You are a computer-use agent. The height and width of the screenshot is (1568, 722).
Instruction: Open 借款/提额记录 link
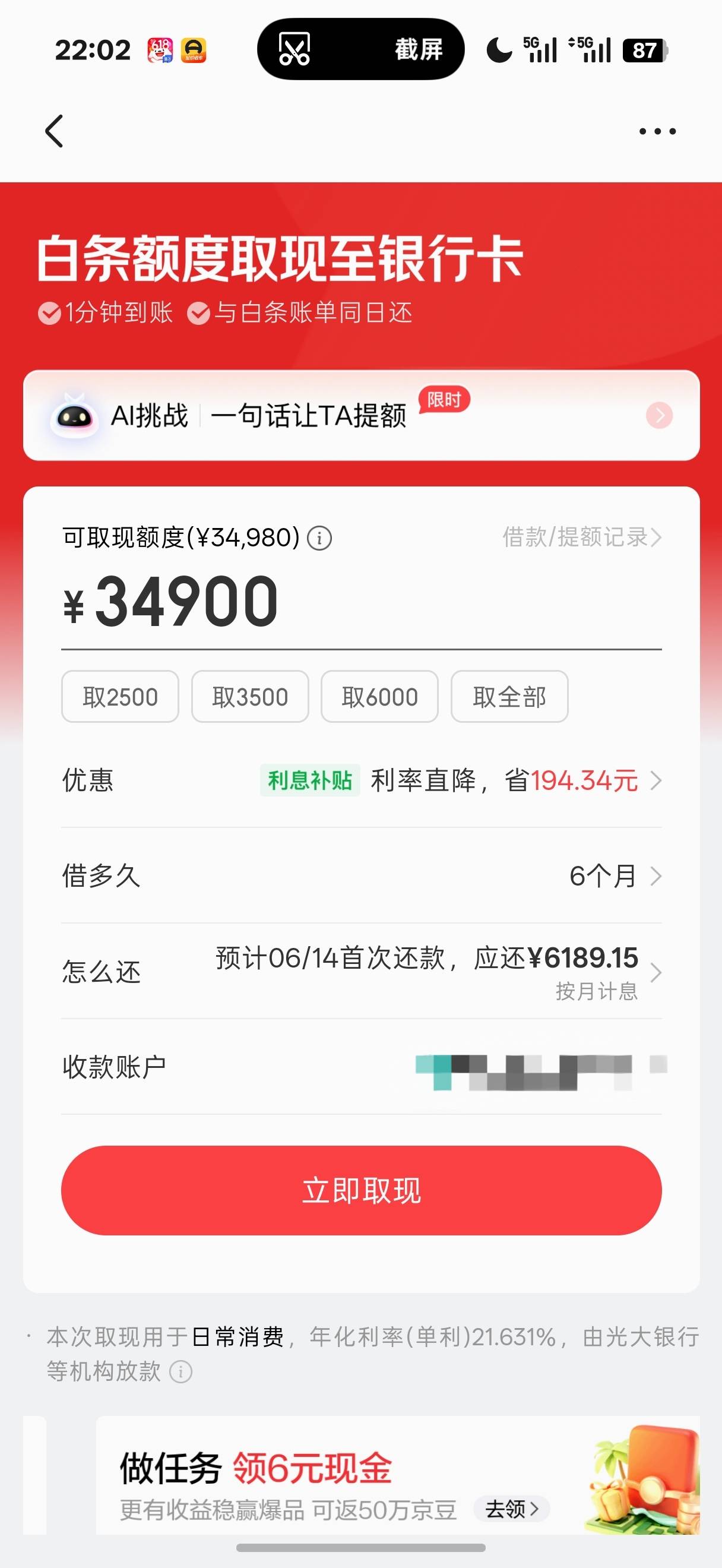point(581,538)
